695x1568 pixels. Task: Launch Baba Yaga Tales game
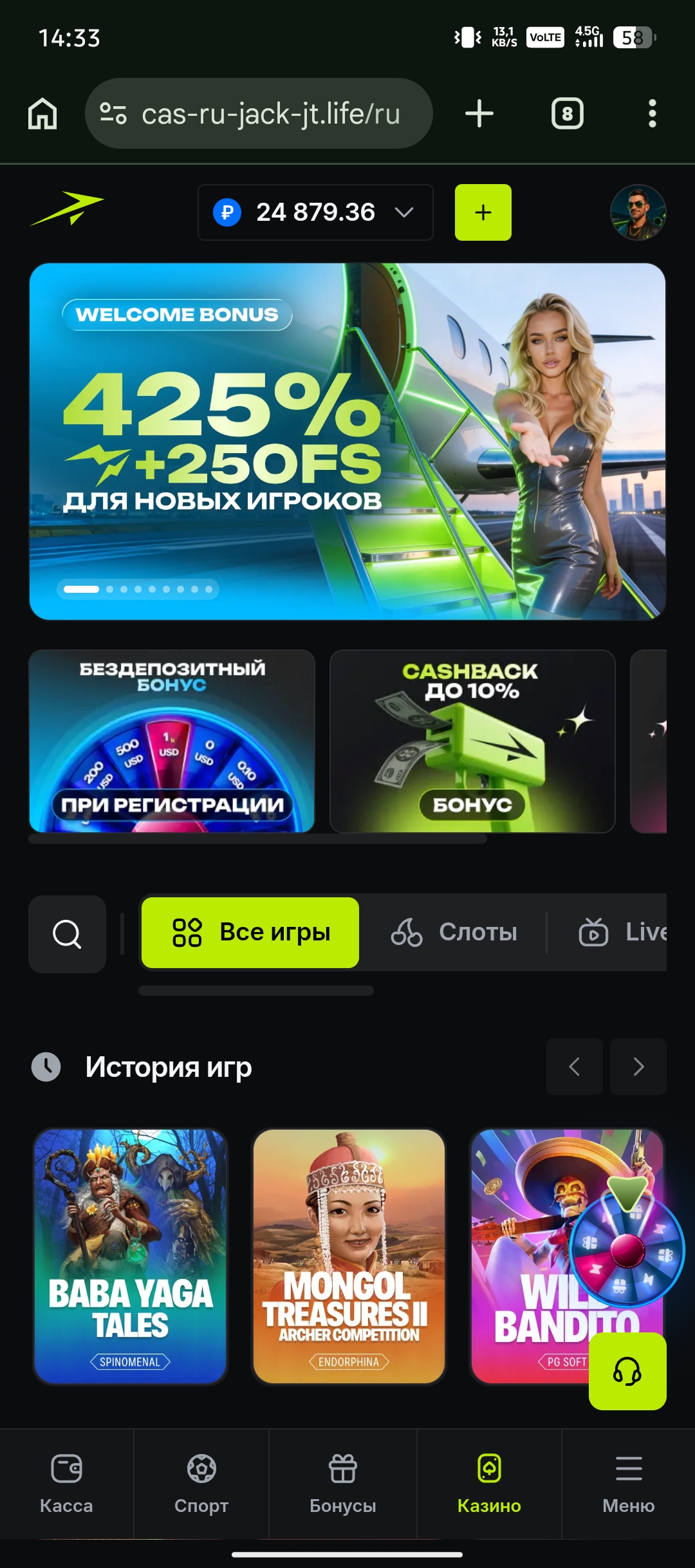[x=131, y=1256]
